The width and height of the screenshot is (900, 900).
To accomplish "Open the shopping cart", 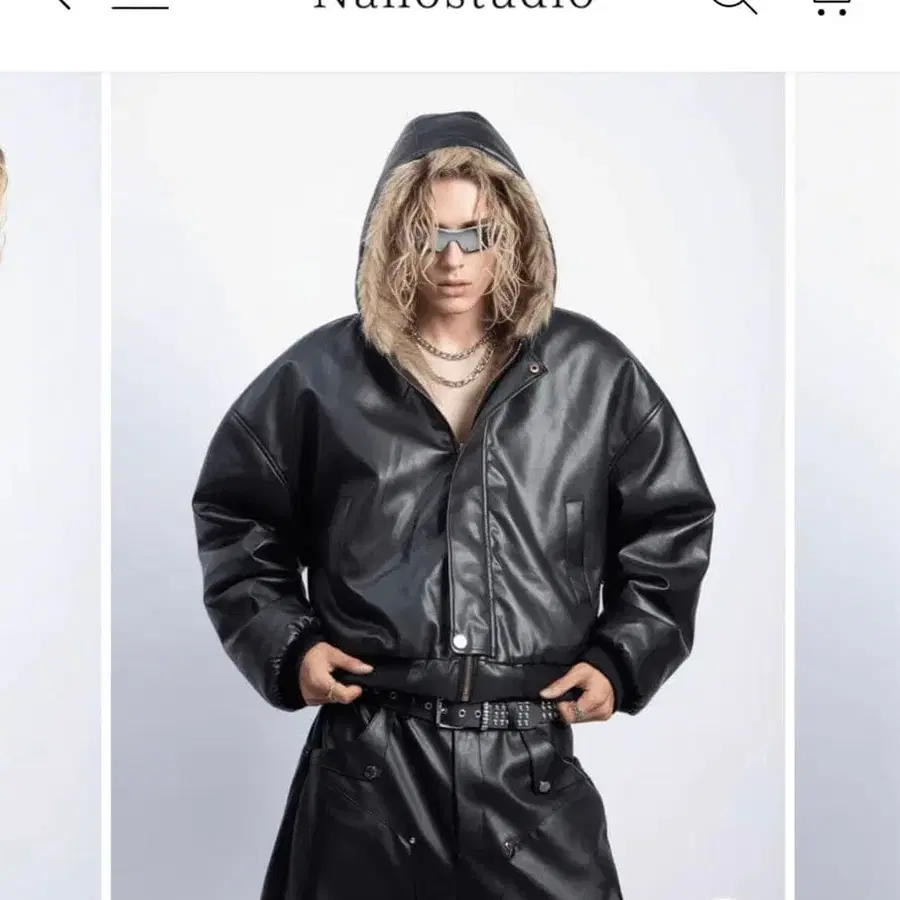I will click(832, 6).
